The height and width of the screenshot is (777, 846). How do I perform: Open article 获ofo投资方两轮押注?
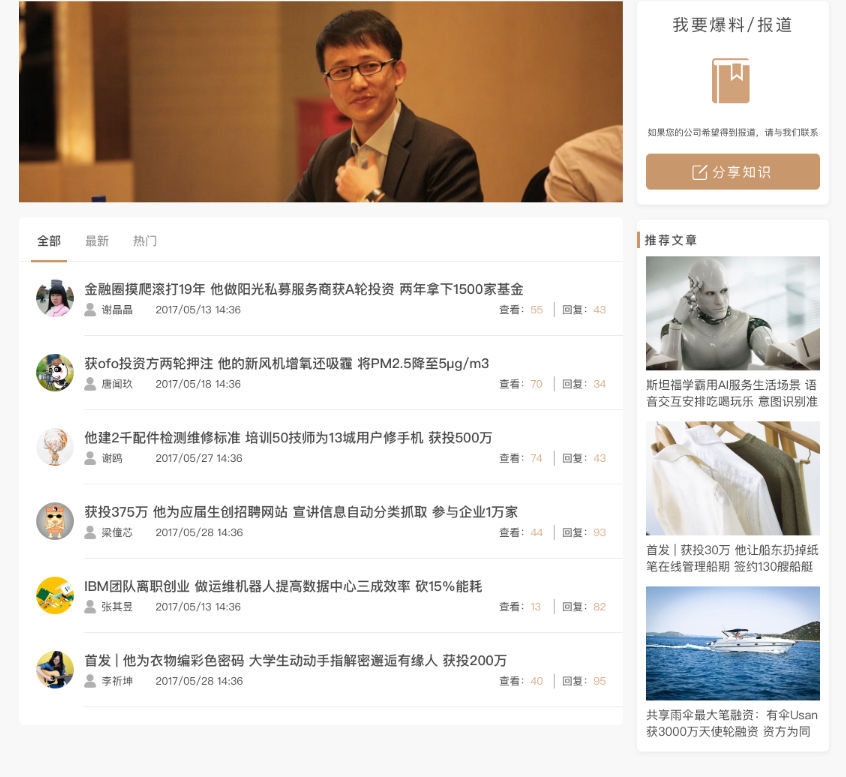tap(286, 363)
